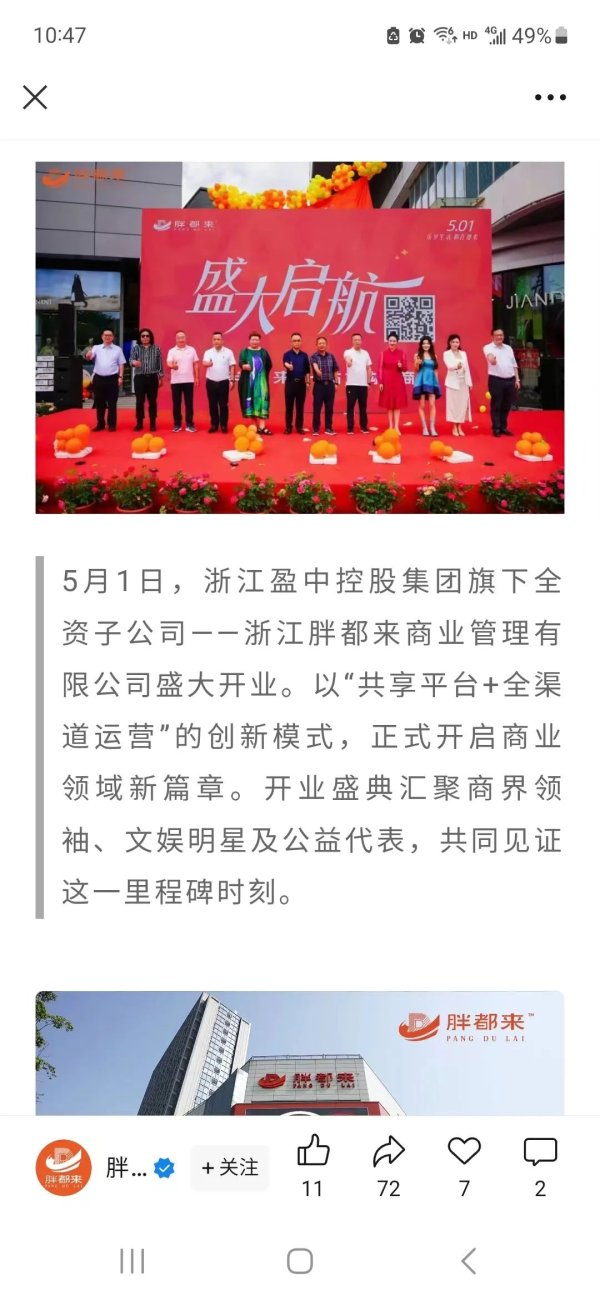Tap the heart icon to favorite
Screen dimensions: 600x1300
point(464,1153)
